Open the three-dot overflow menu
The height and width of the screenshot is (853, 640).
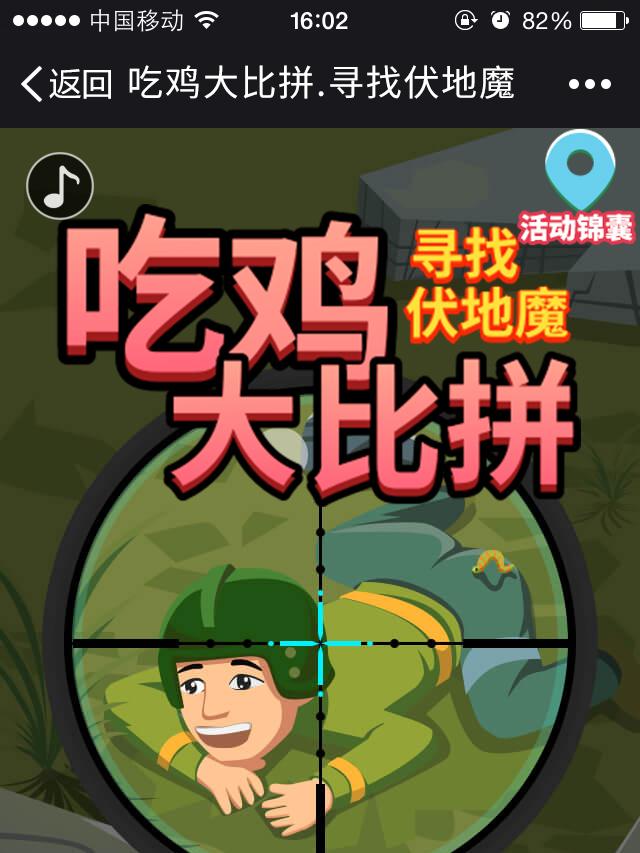click(589, 85)
